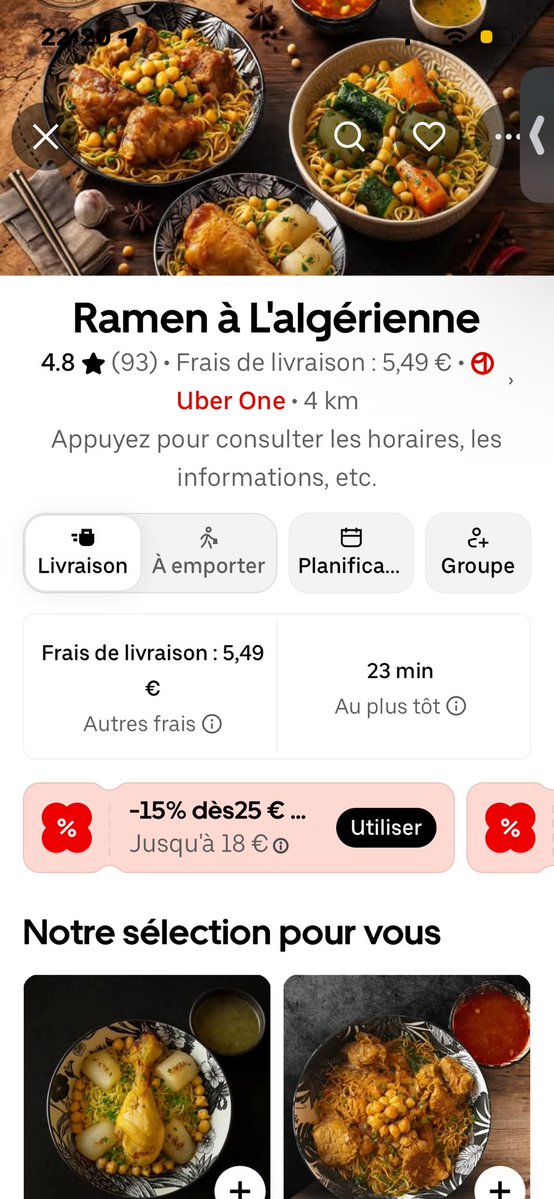554x1199 pixels.
Task: Show Au plus tôt info
Action: click(456, 706)
